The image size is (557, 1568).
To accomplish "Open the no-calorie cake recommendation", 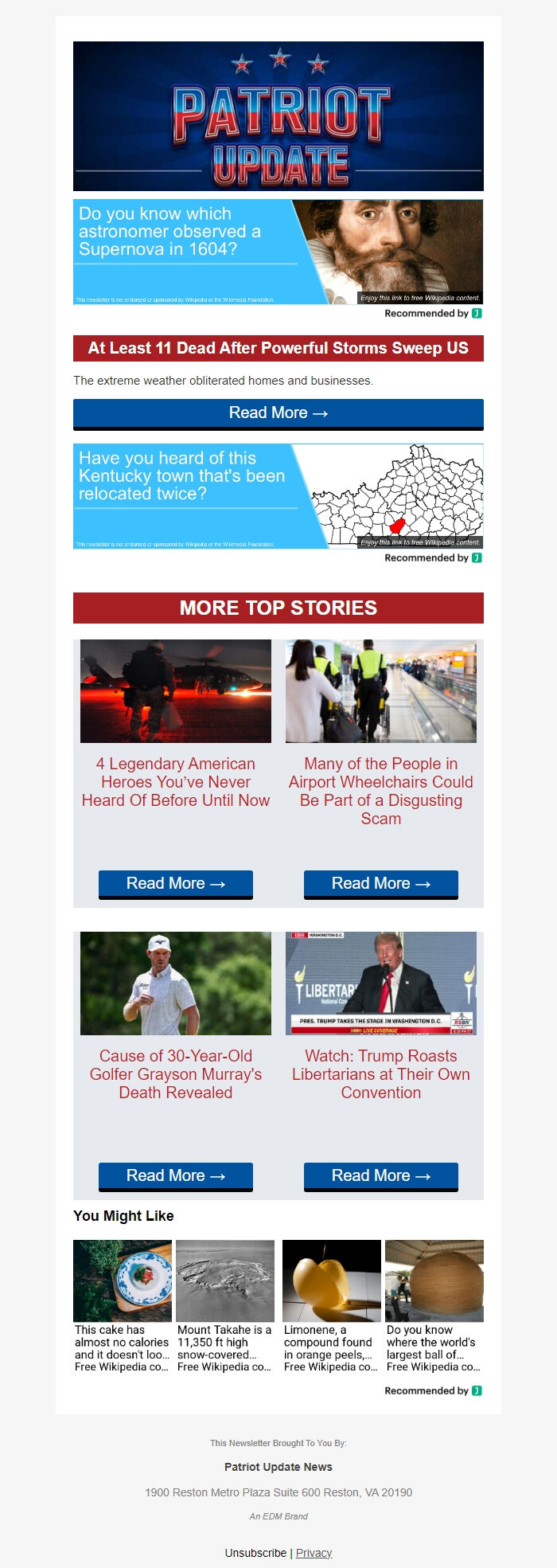I will (123, 1306).
